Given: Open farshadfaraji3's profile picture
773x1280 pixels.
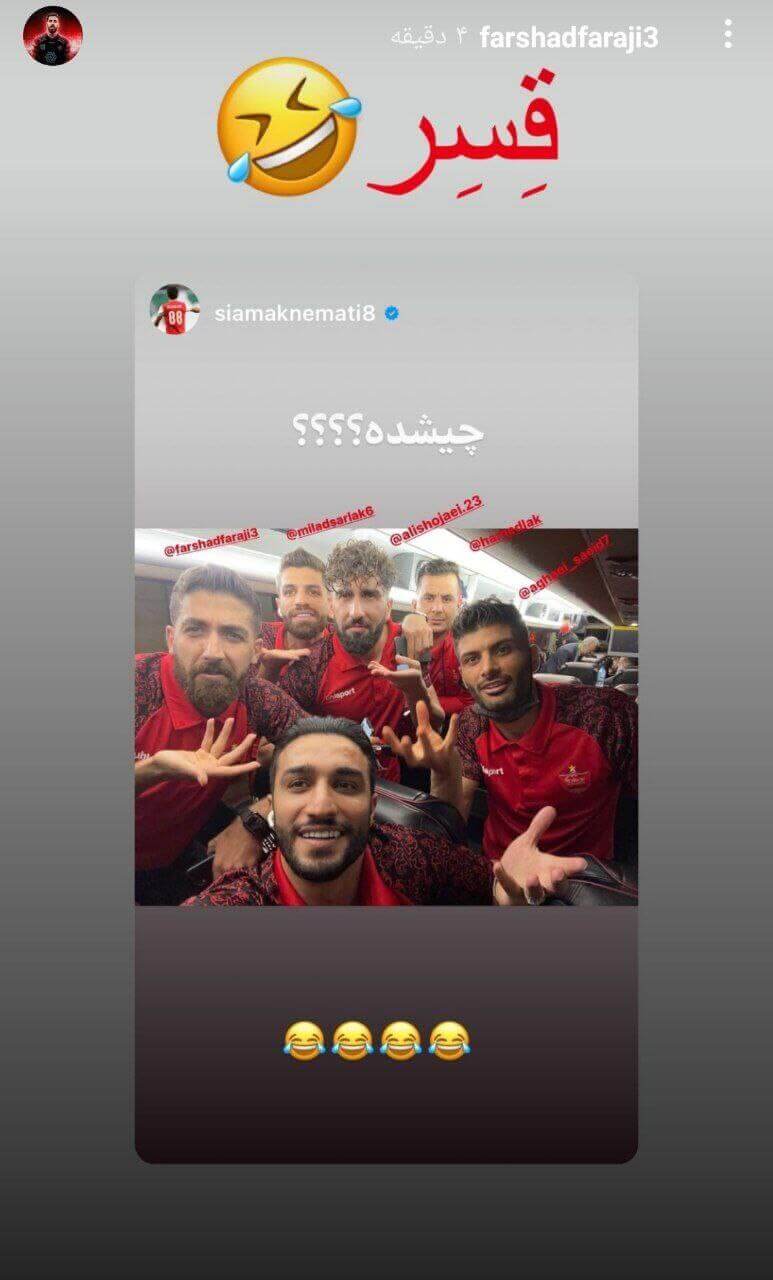Looking at the screenshot, I should coord(53,36).
